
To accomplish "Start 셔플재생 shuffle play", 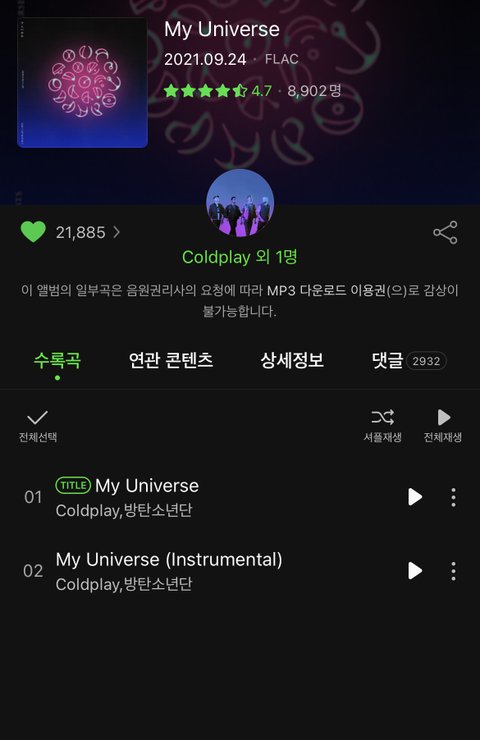I will (382, 426).
